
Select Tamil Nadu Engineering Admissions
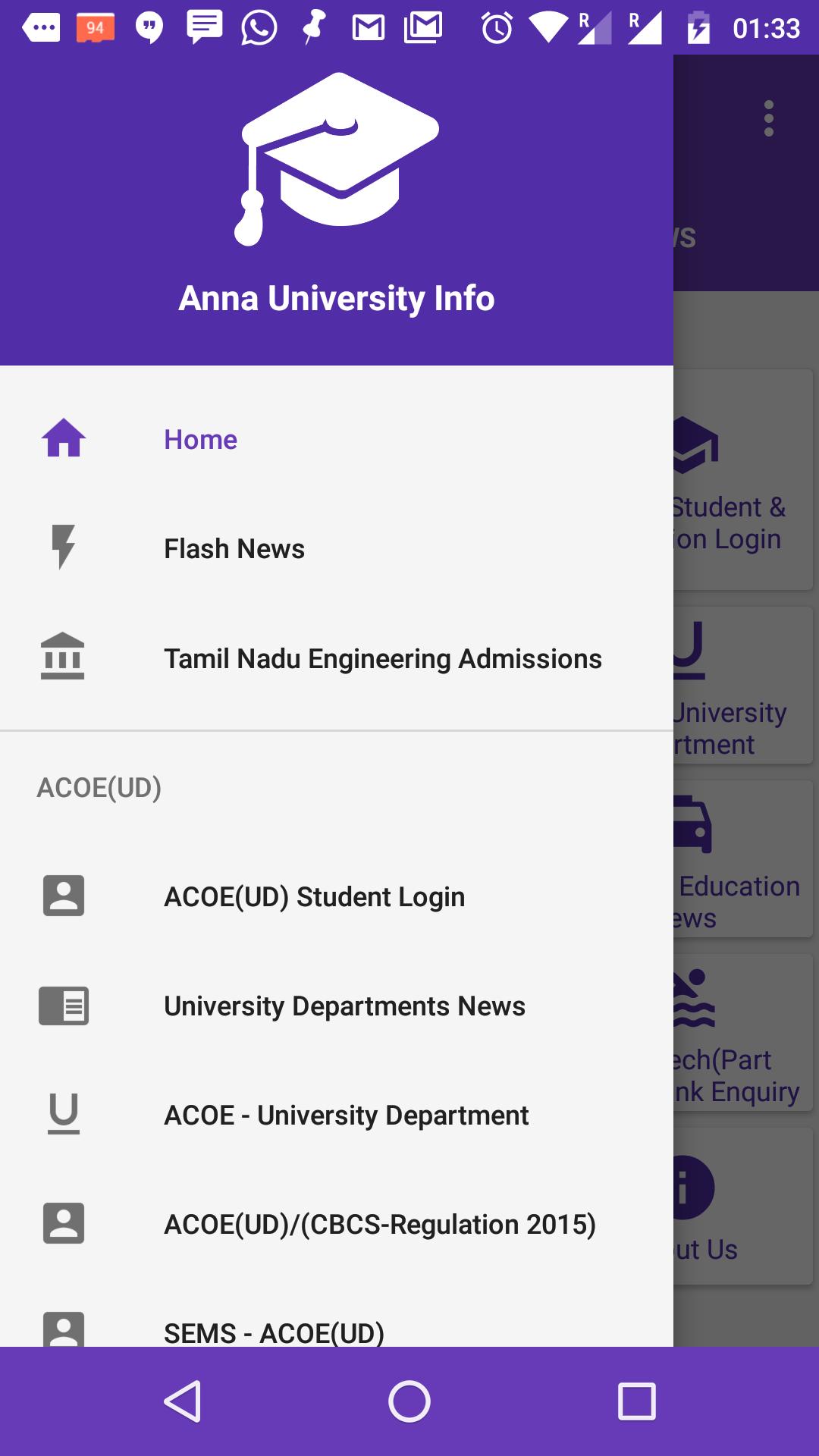click(x=383, y=658)
